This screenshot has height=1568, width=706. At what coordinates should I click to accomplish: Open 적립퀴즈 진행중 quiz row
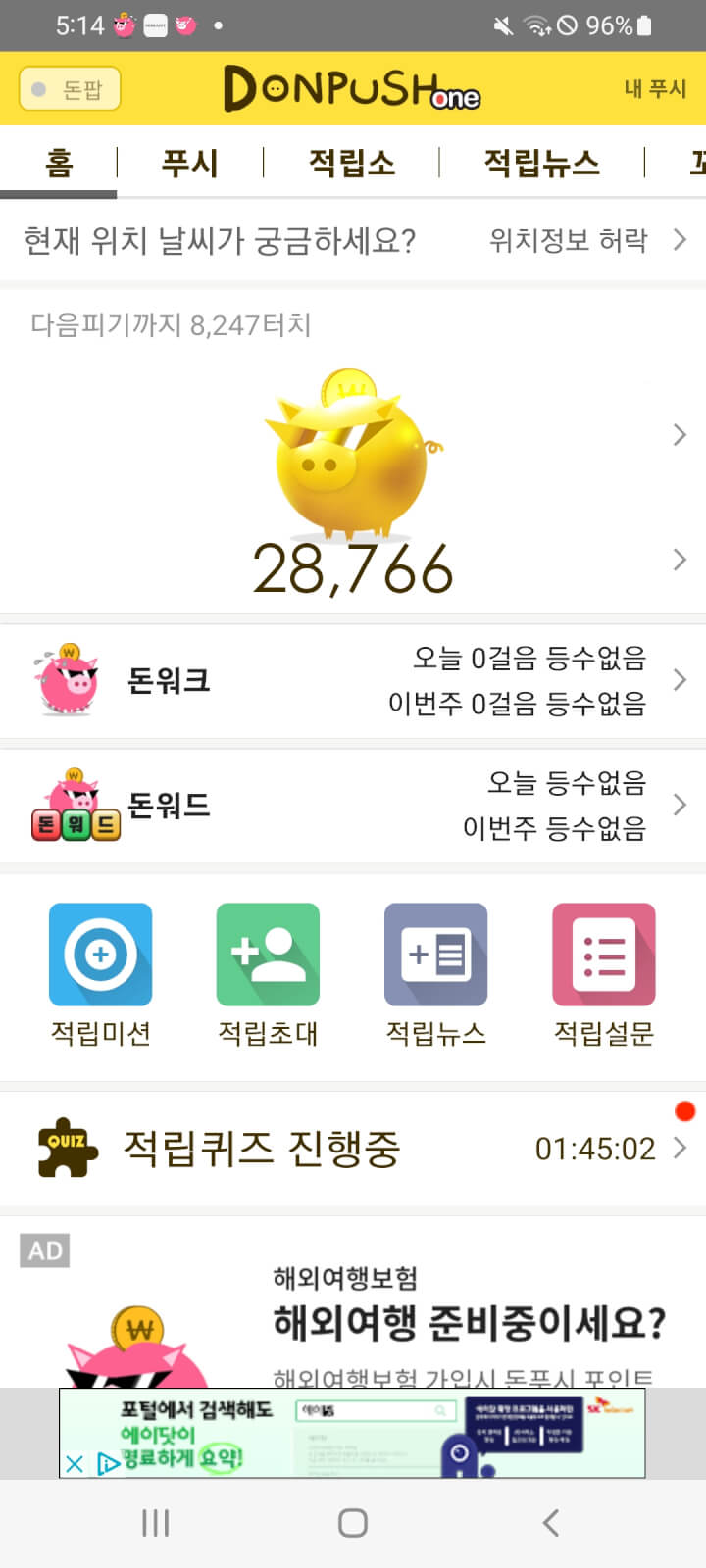353,1148
